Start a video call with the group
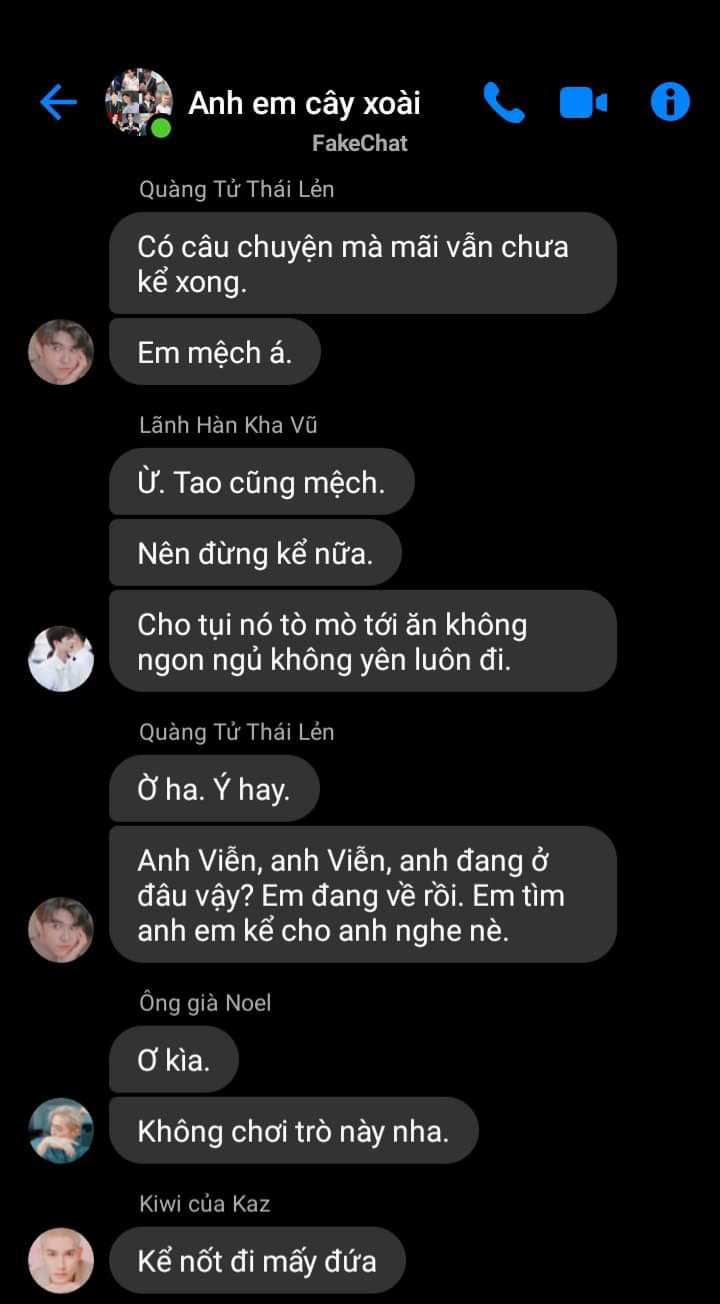Viewport: 720px width, 1304px height. click(583, 102)
